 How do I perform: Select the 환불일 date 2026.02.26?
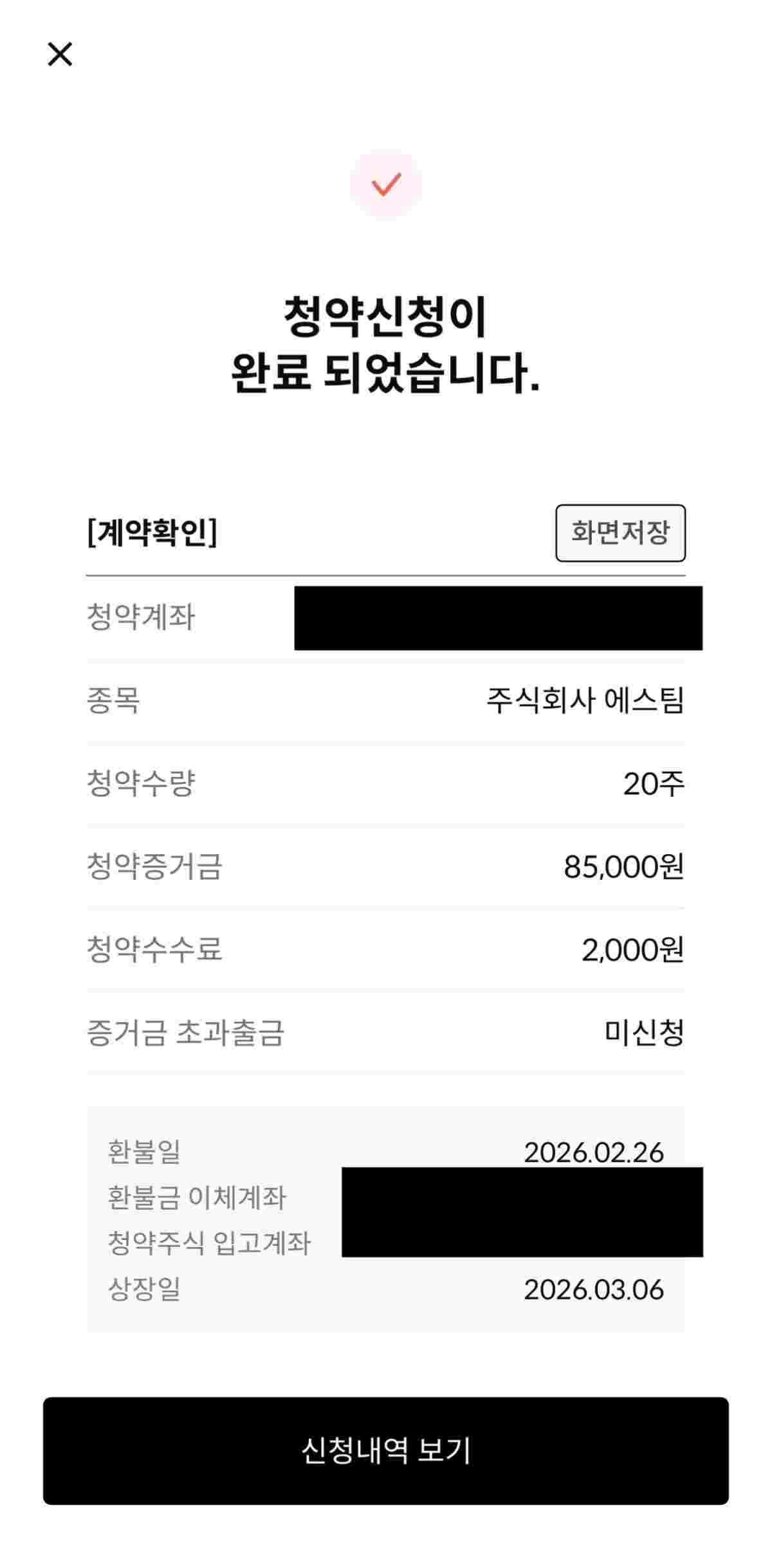pyautogui.click(x=595, y=1151)
